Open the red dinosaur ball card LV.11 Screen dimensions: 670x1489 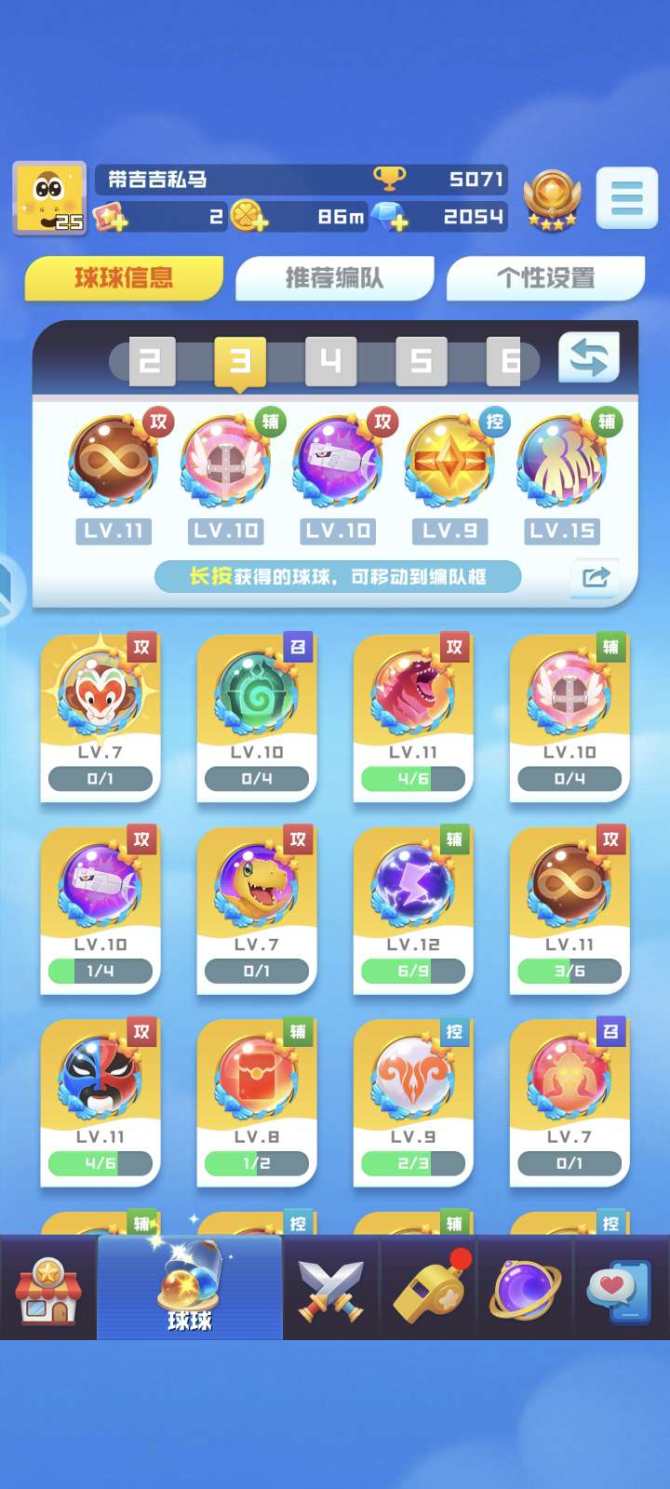tap(413, 716)
